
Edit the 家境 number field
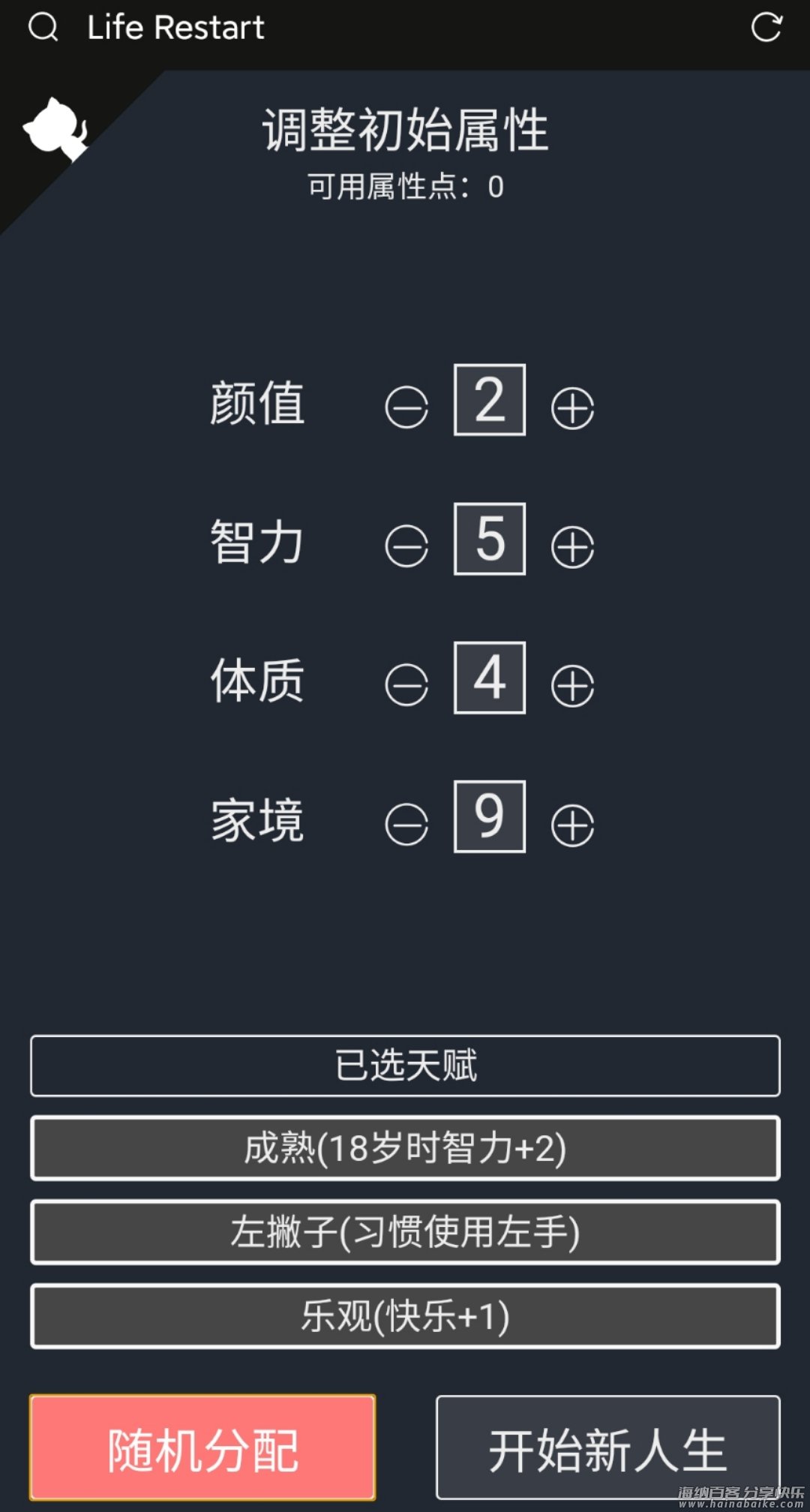490,816
